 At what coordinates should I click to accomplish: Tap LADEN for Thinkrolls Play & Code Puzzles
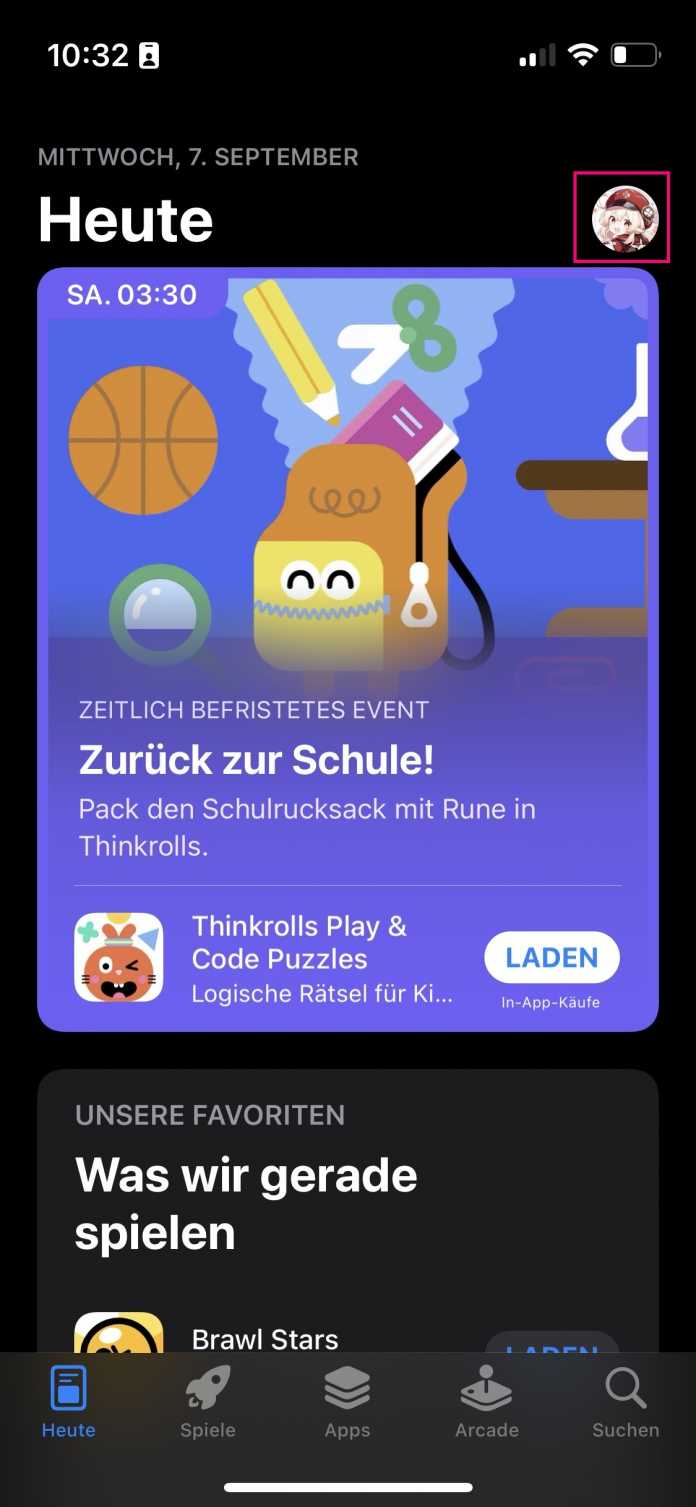(x=552, y=957)
